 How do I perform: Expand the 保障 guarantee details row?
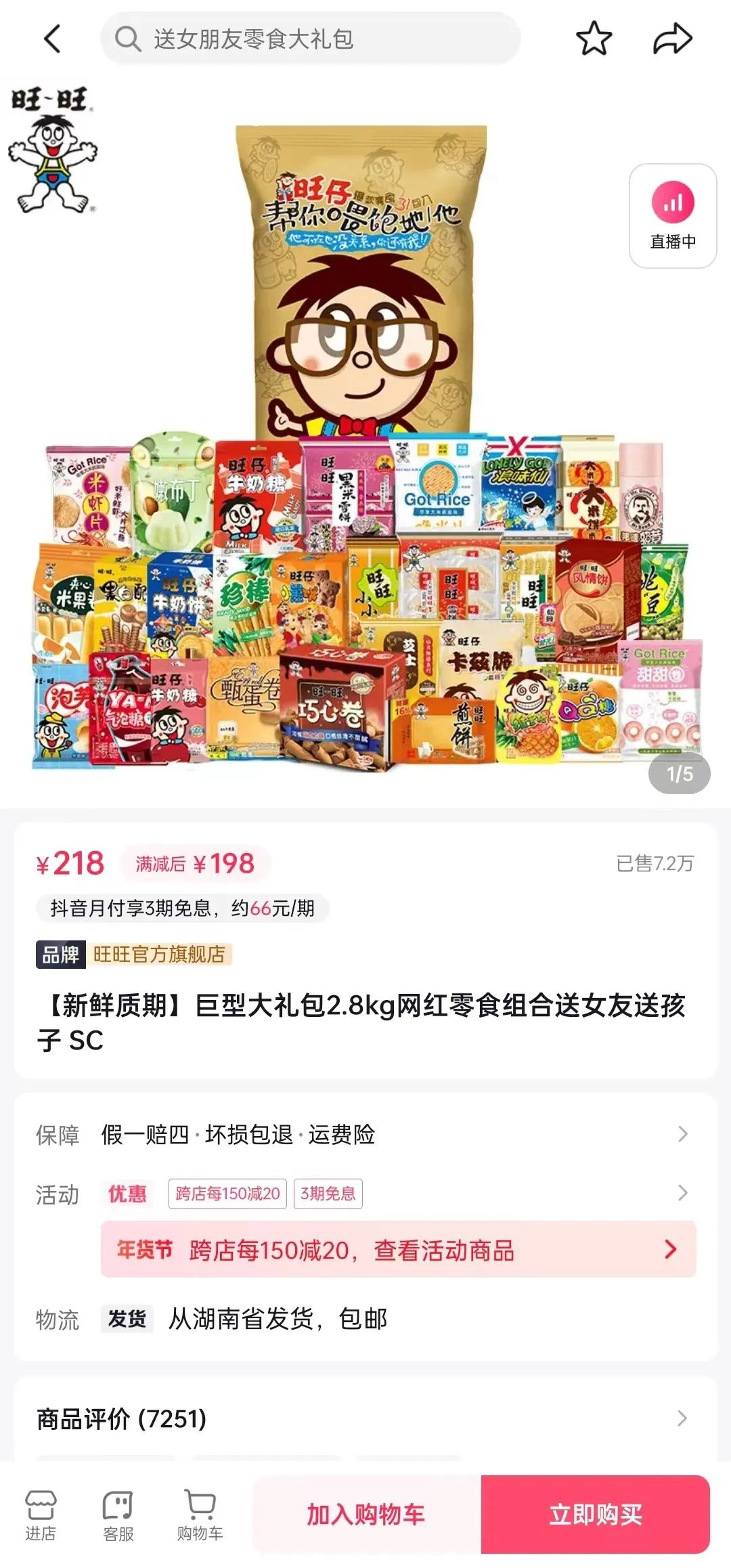(365, 1134)
